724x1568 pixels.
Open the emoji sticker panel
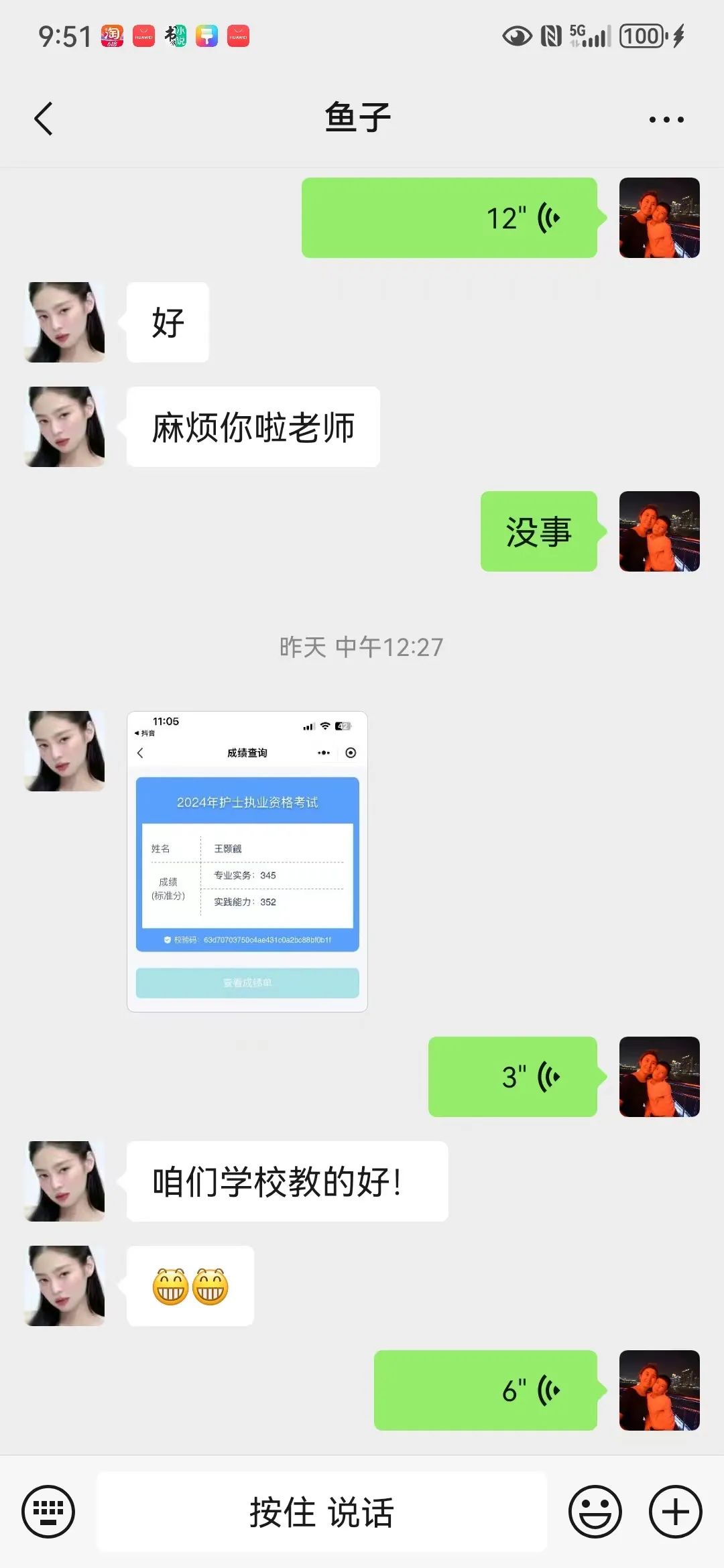tap(595, 1512)
